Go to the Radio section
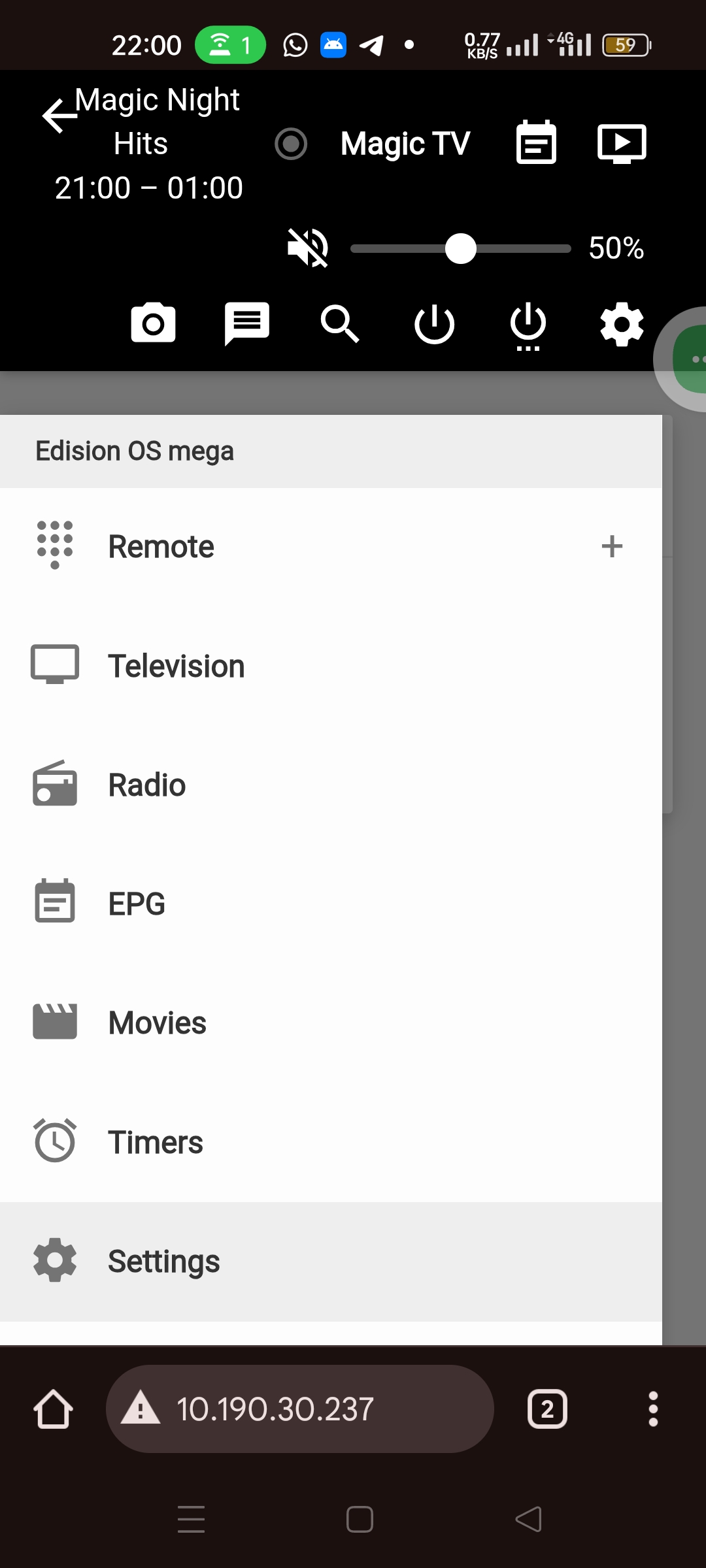The image size is (706, 1568). (x=331, y=785)
